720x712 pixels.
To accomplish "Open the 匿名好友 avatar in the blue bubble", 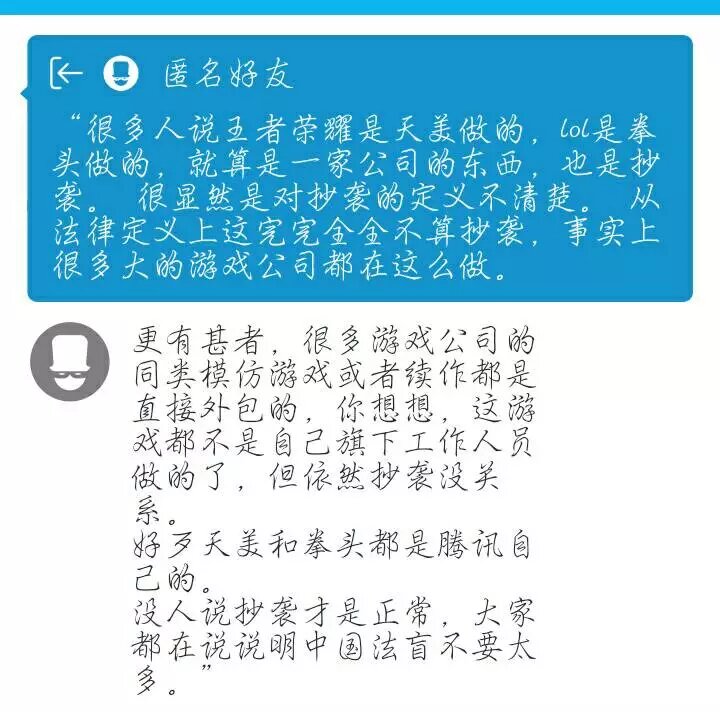I will tap(121, 72).
